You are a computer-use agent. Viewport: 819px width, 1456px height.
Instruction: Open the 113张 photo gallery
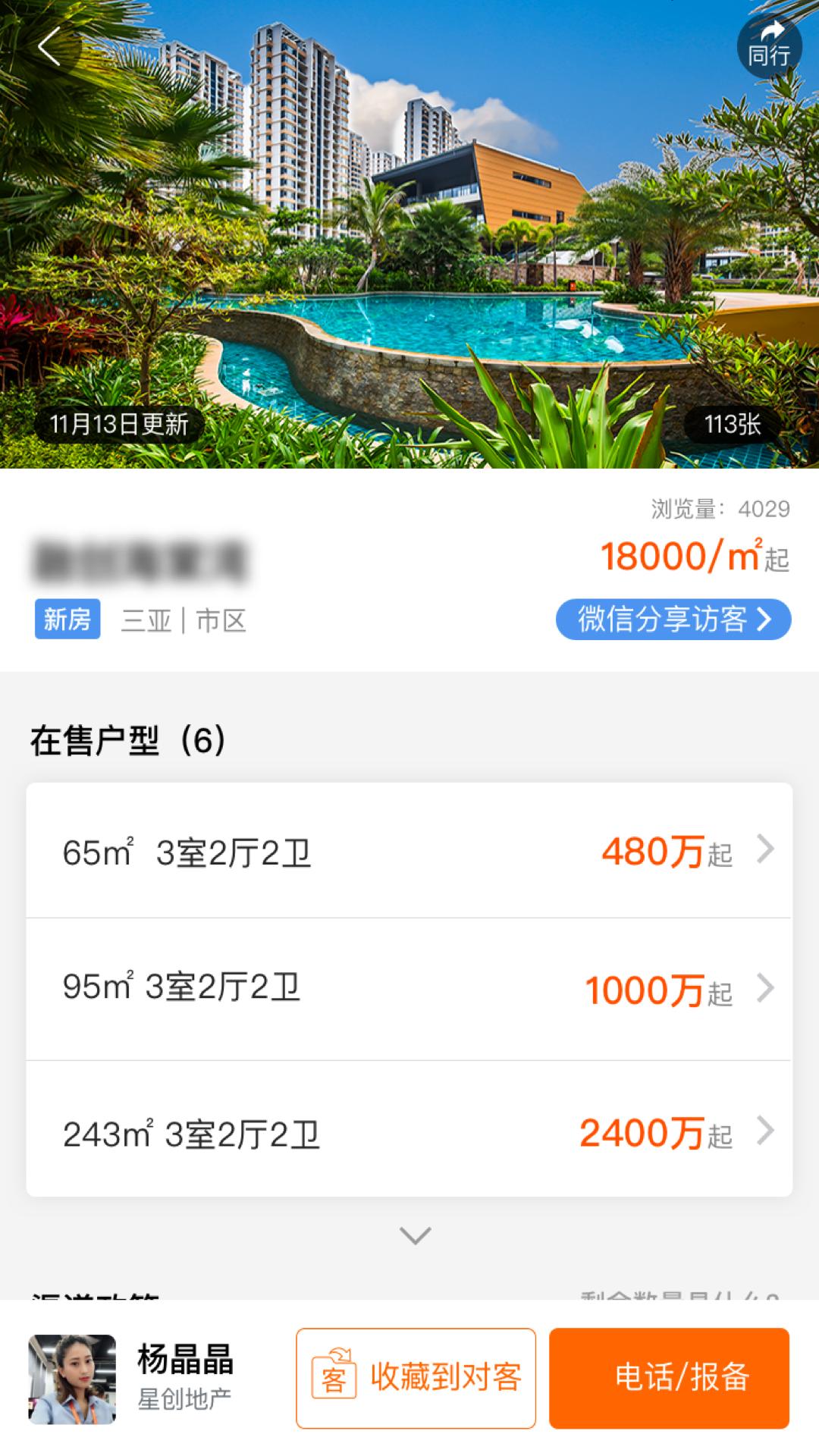tap(732, 424)
